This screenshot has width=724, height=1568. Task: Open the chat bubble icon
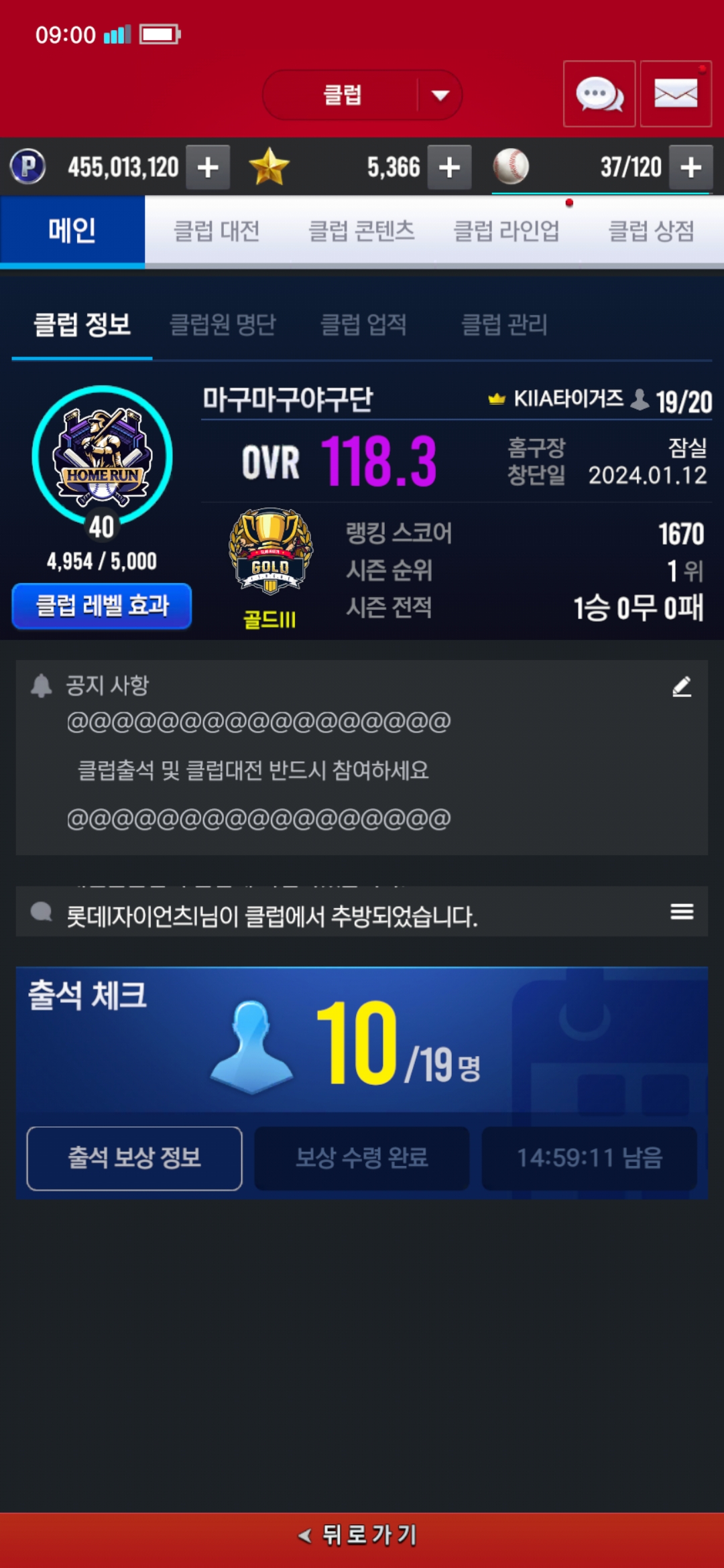[x=599, y=94]
